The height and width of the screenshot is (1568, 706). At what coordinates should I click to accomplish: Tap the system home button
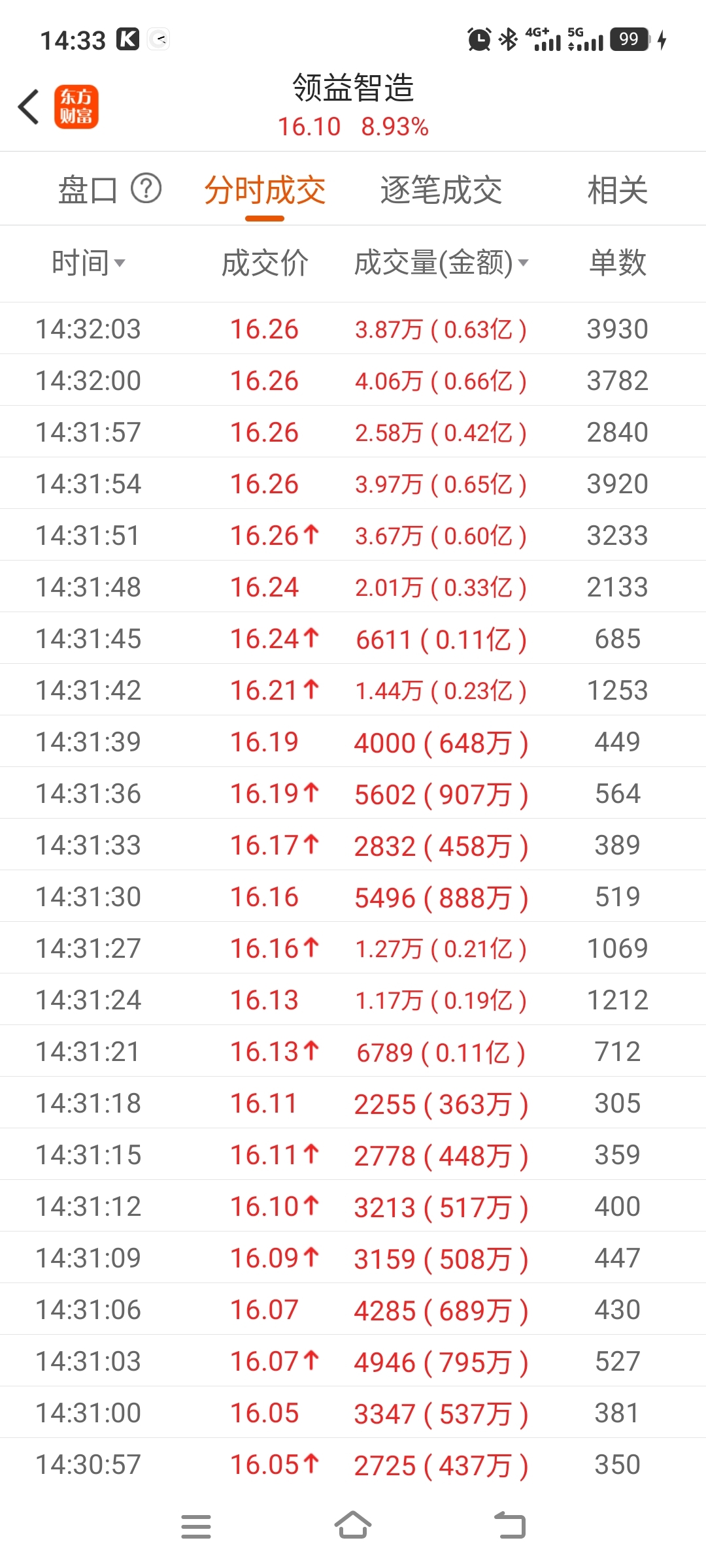(353, 1526)
